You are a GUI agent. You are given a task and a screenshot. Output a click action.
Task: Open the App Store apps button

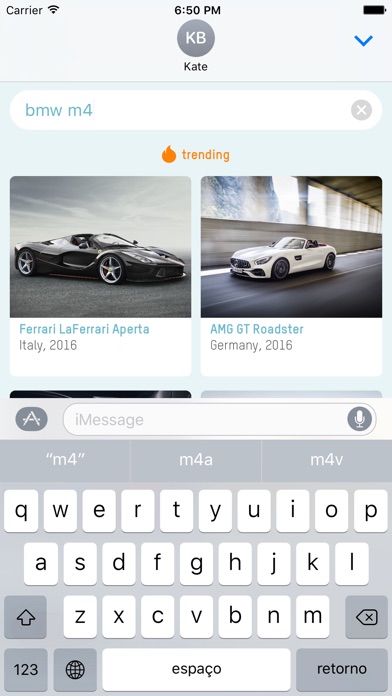click(x=32, y=419)
